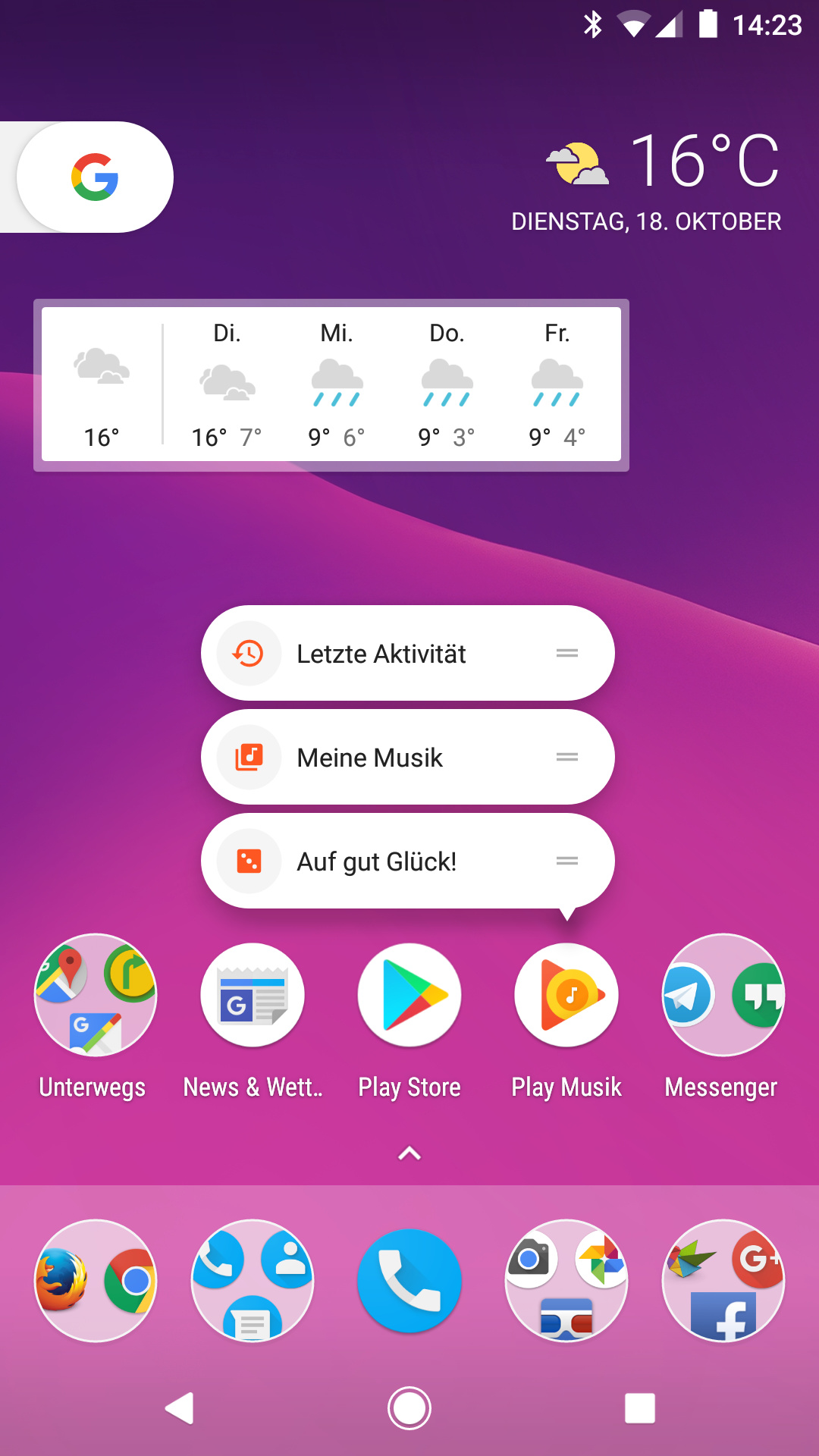
Task: Open the Unterwegs folder
Action: pos(96,995)
